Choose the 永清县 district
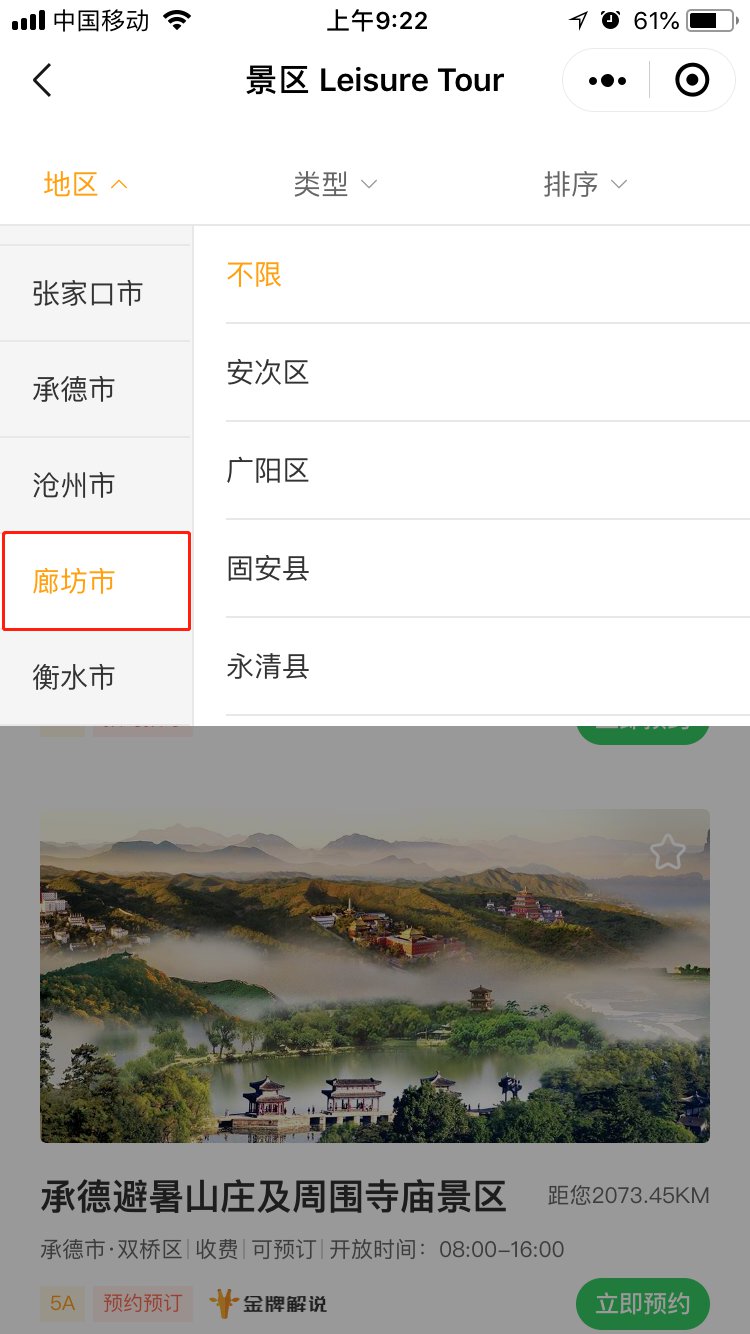The image size is (750, 1334). pyautogui.click(x=268, y=666)
